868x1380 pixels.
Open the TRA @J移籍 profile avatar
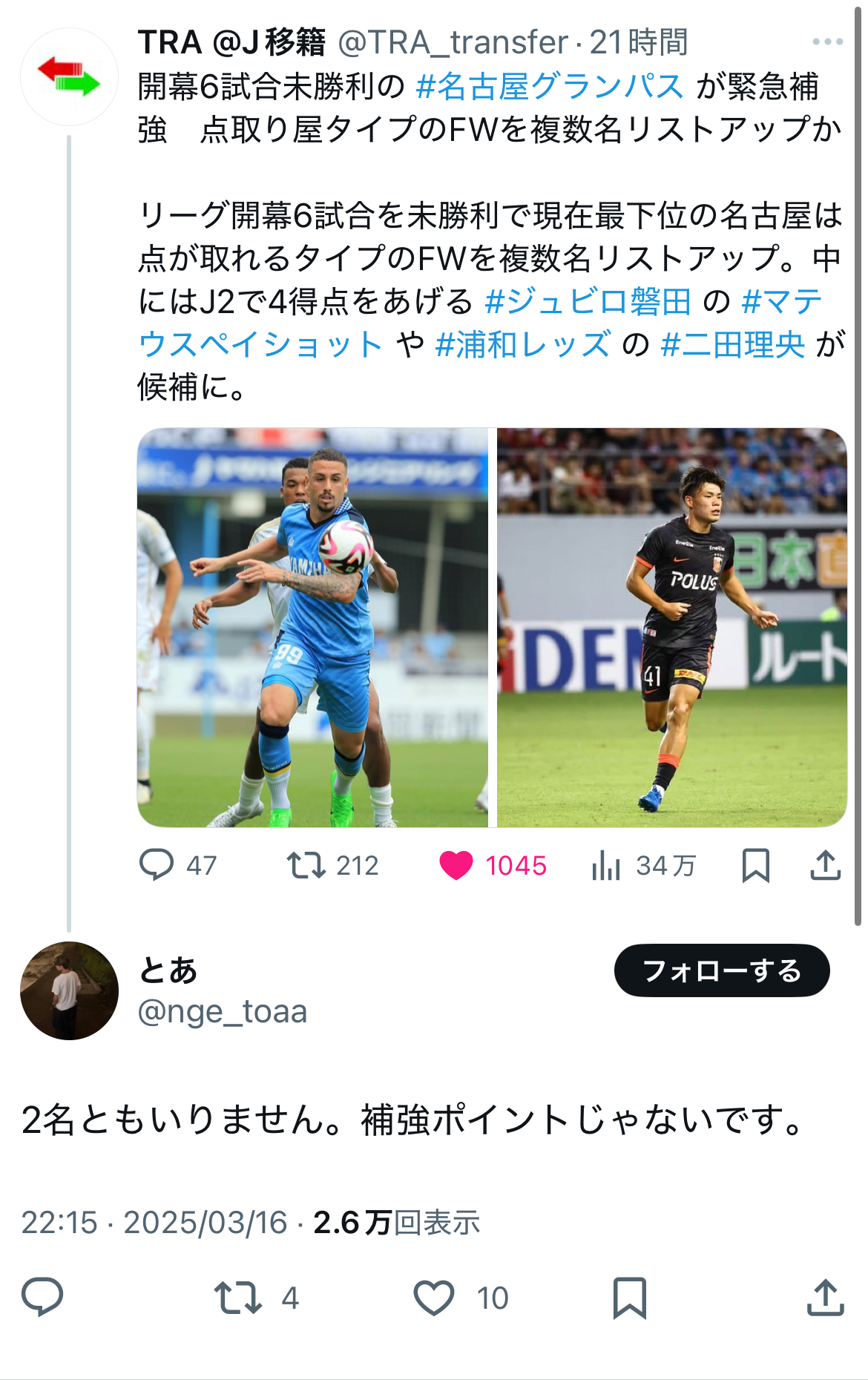pyautogui.click(x=69, y=76)
